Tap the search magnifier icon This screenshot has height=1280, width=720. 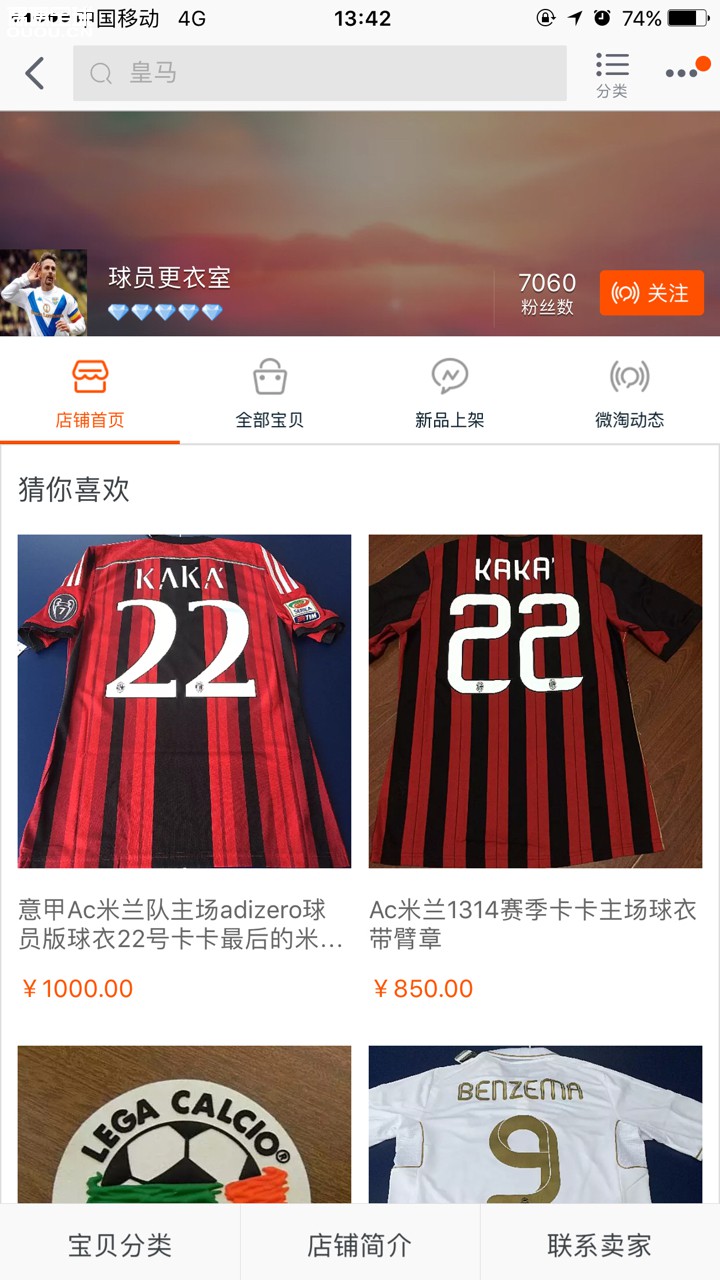tap(100, 74)
